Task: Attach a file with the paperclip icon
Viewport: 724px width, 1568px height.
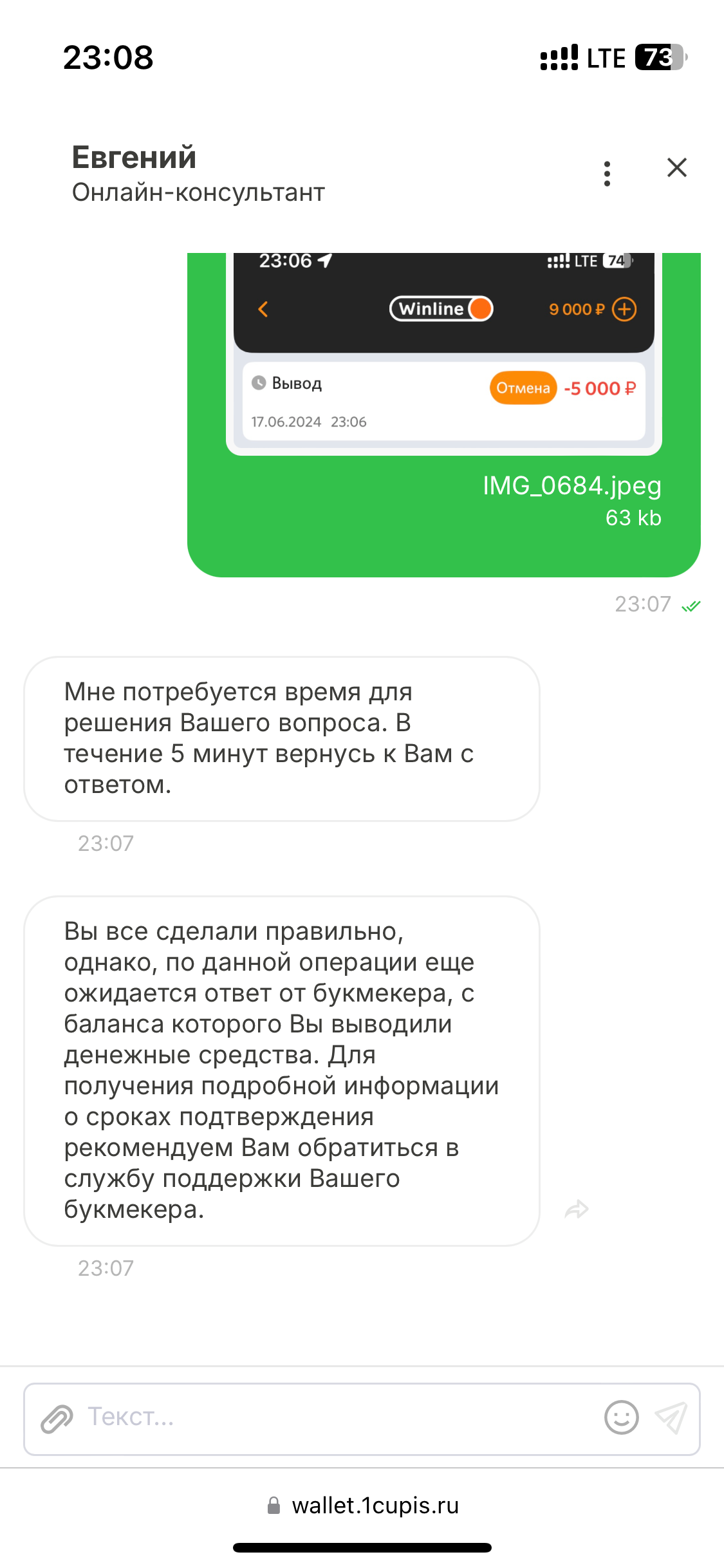Action: pos(57,1418)
